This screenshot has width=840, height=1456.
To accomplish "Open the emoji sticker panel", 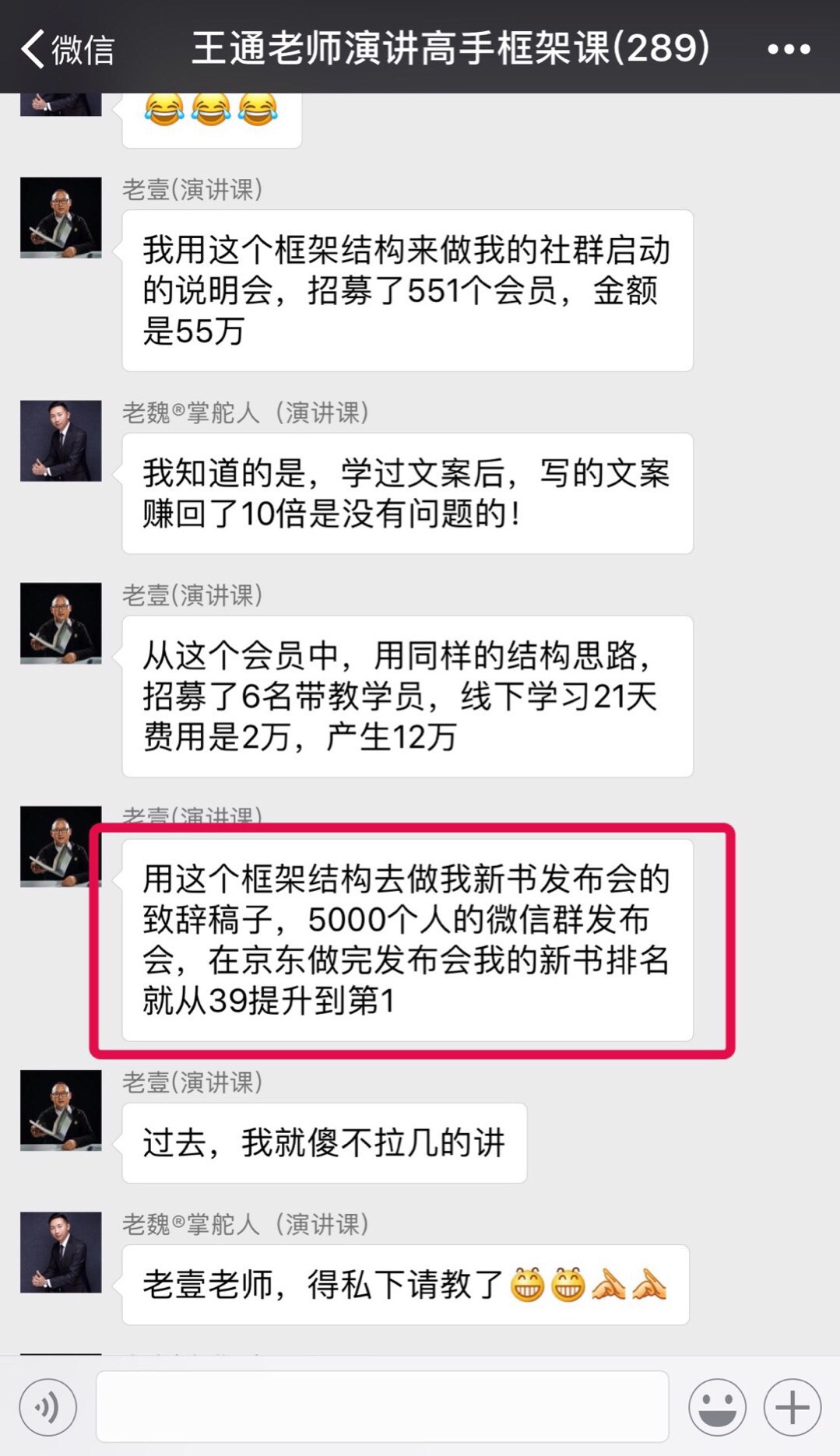I will coord(717,1407).
